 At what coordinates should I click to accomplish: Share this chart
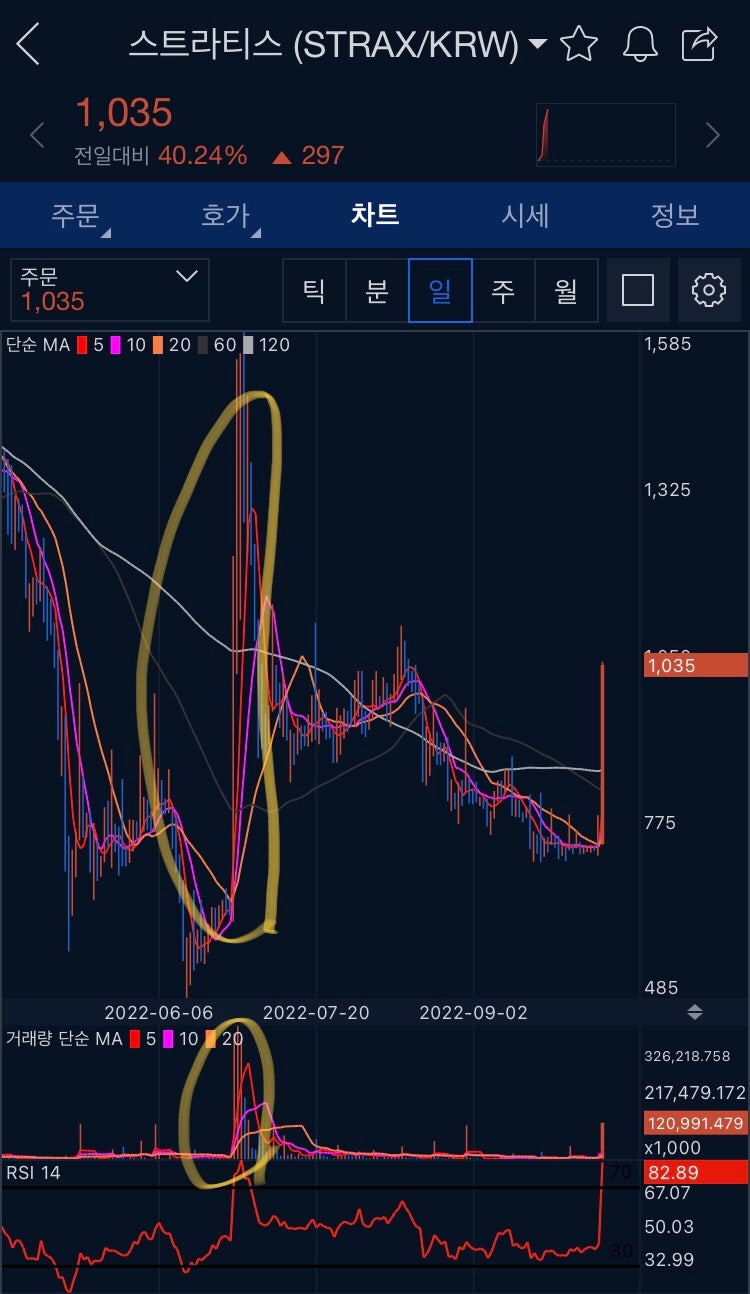(x=699, y=44)
